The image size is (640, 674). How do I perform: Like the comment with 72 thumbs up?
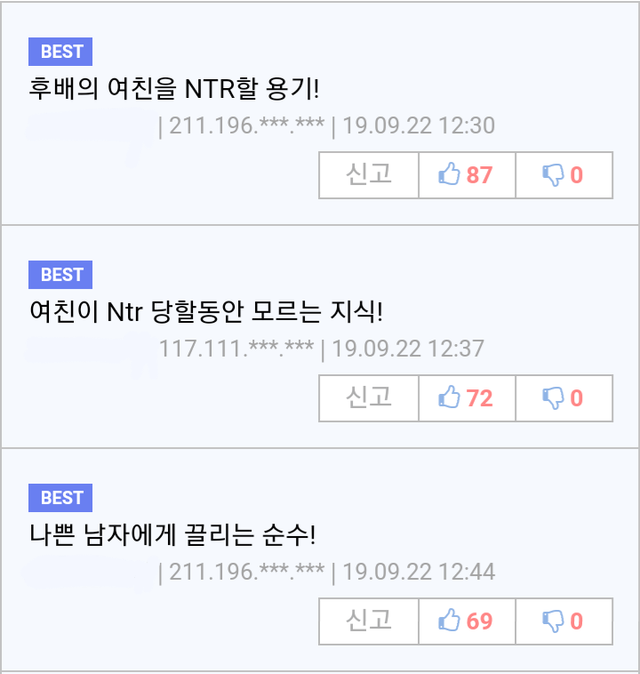[x=467, y=398]
